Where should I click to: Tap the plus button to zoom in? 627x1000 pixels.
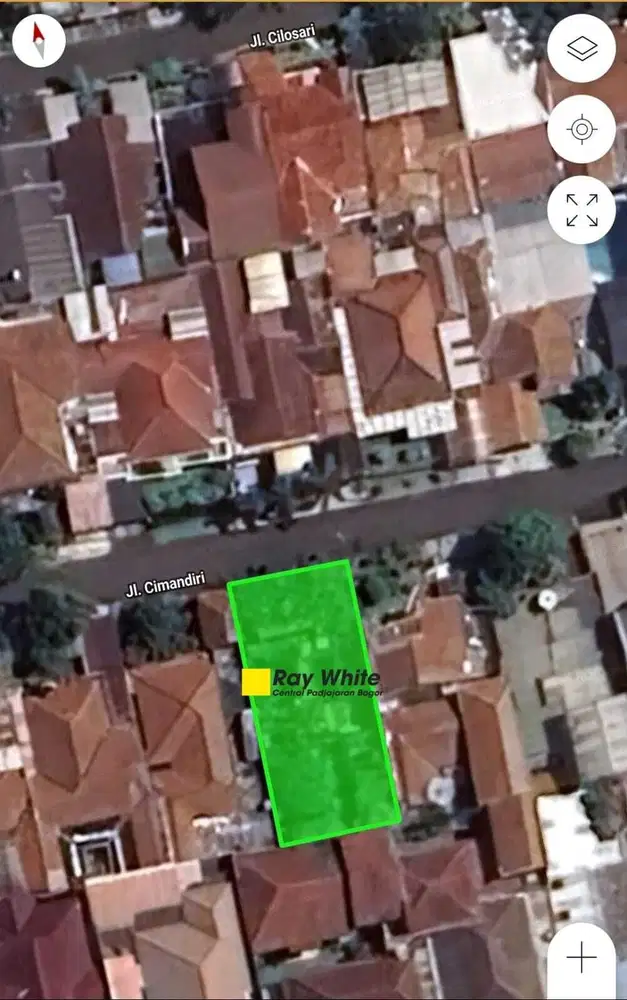pos(581,957)
